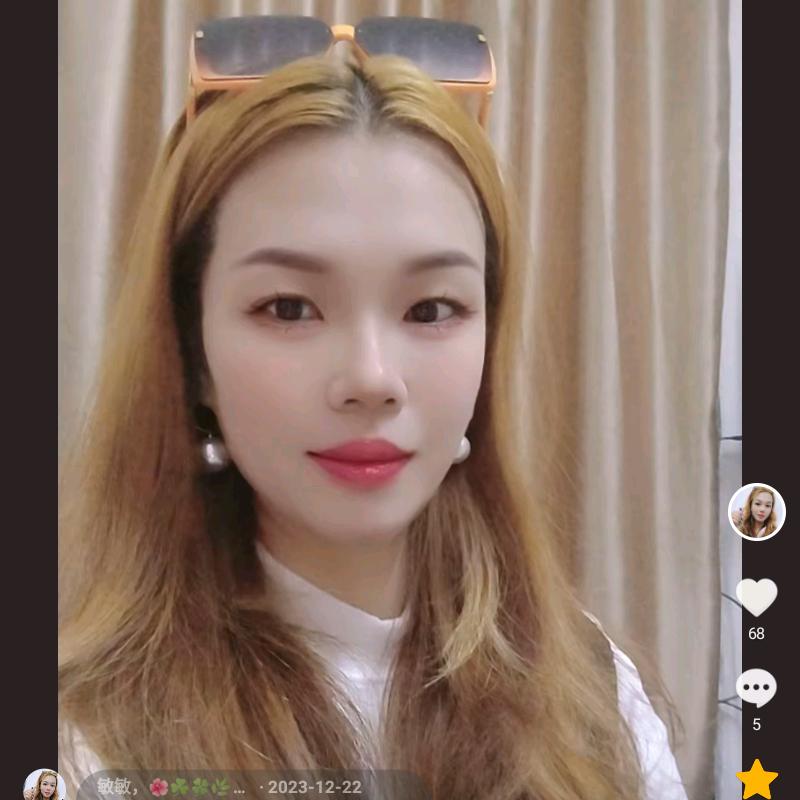This screenshot has height=800, width=800.
Task: Open the comments speech bubble
Action: pyautogui.click(x=756, y=688)
